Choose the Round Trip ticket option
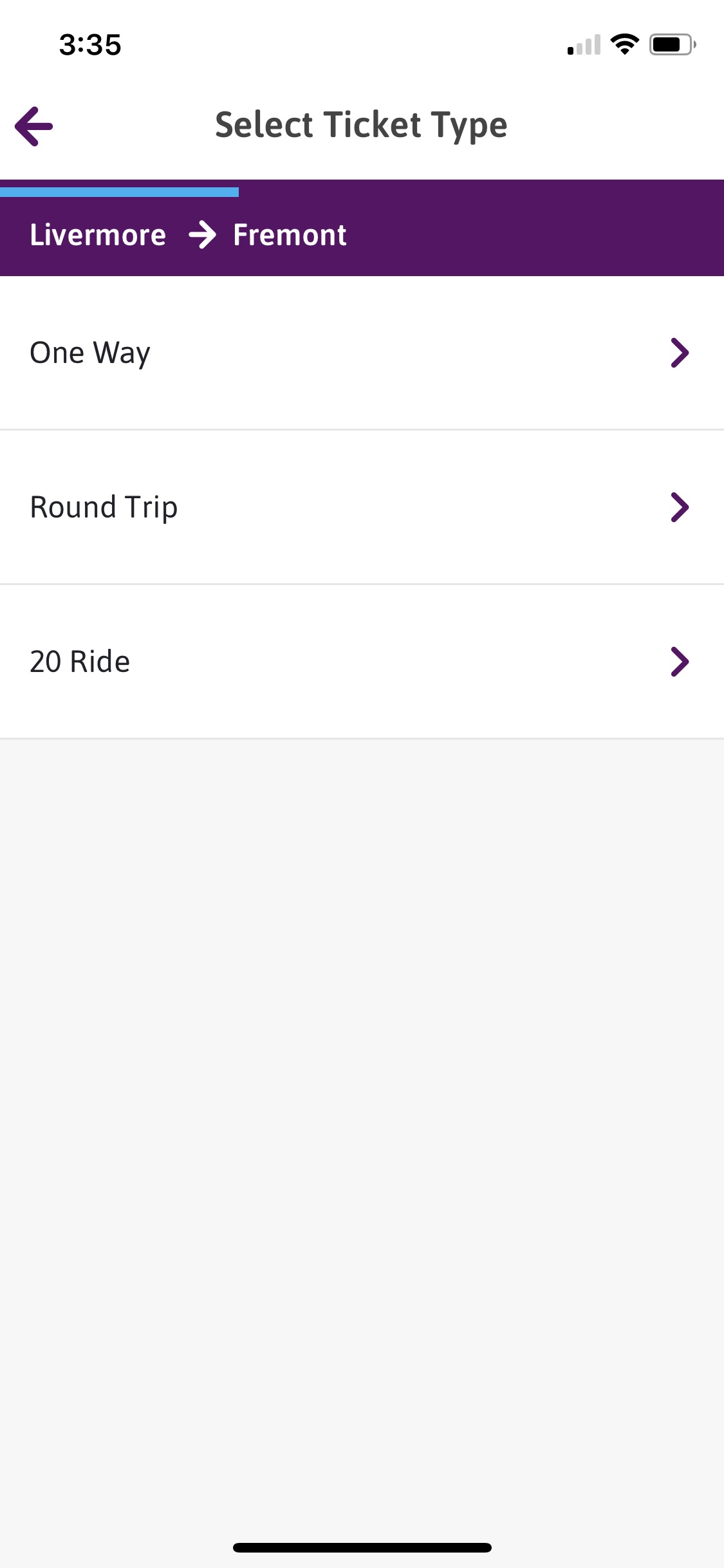 (x=360, y=507)
